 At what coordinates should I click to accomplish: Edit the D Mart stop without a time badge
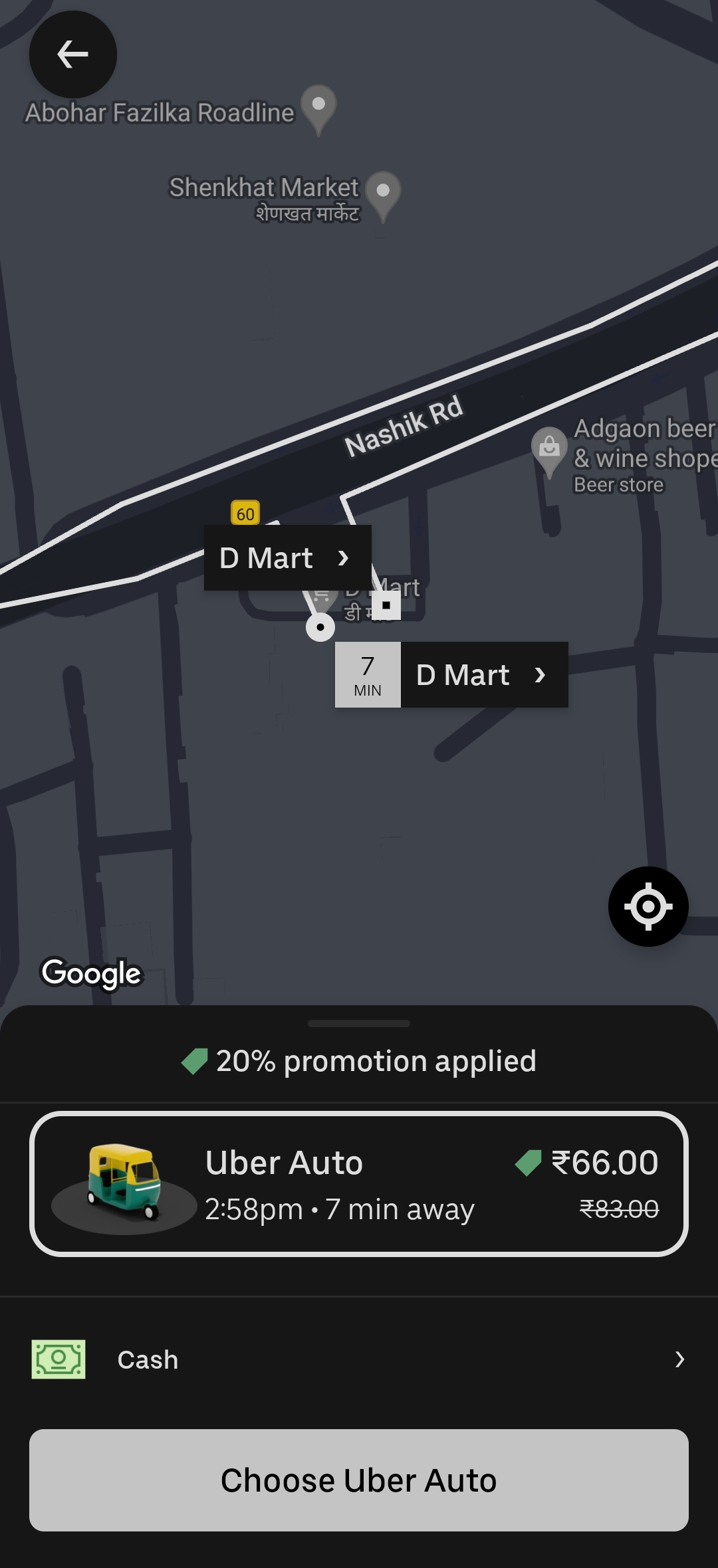click(287, 558)
